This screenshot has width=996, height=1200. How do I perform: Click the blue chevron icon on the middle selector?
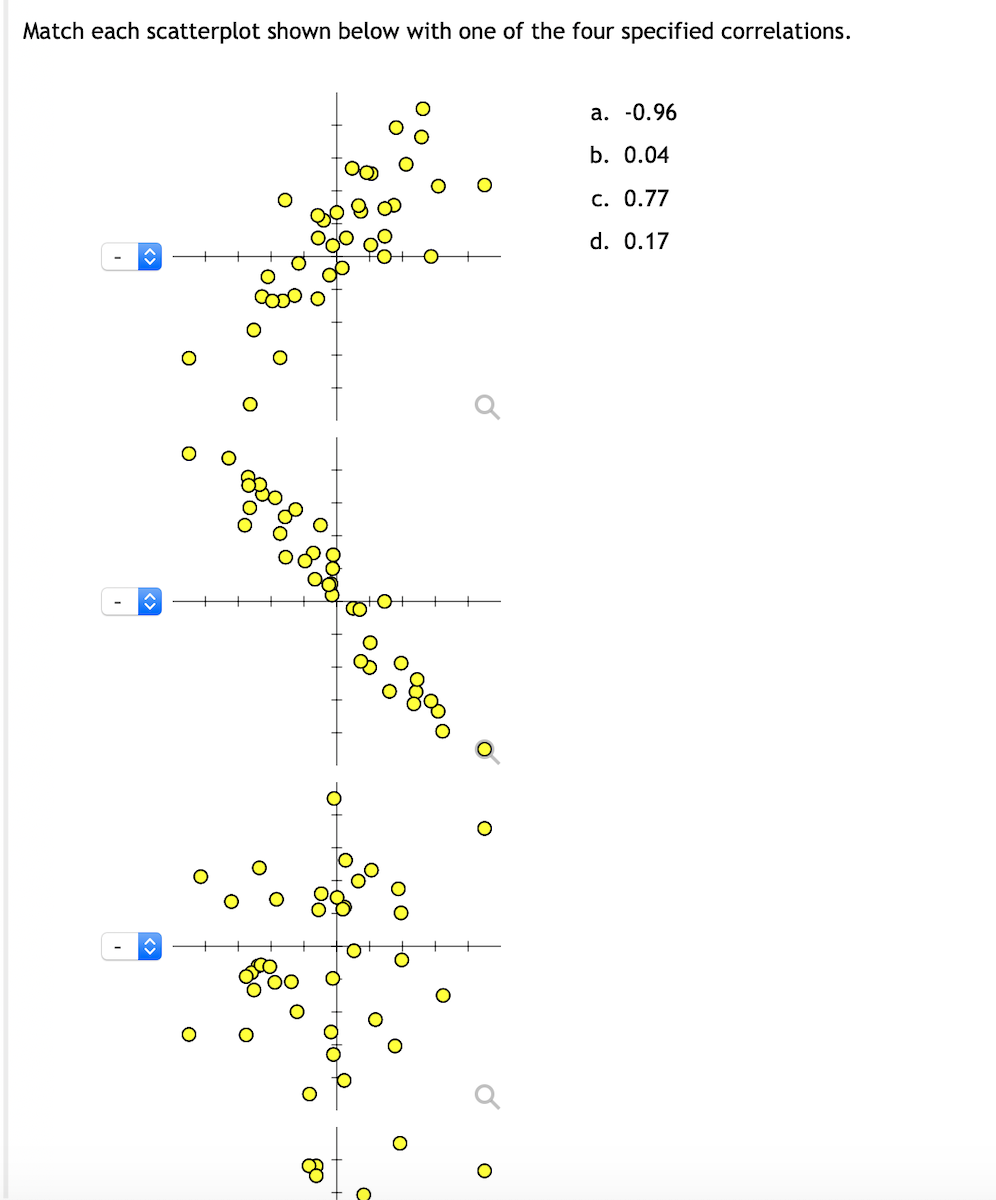click(x=150, y=601)
